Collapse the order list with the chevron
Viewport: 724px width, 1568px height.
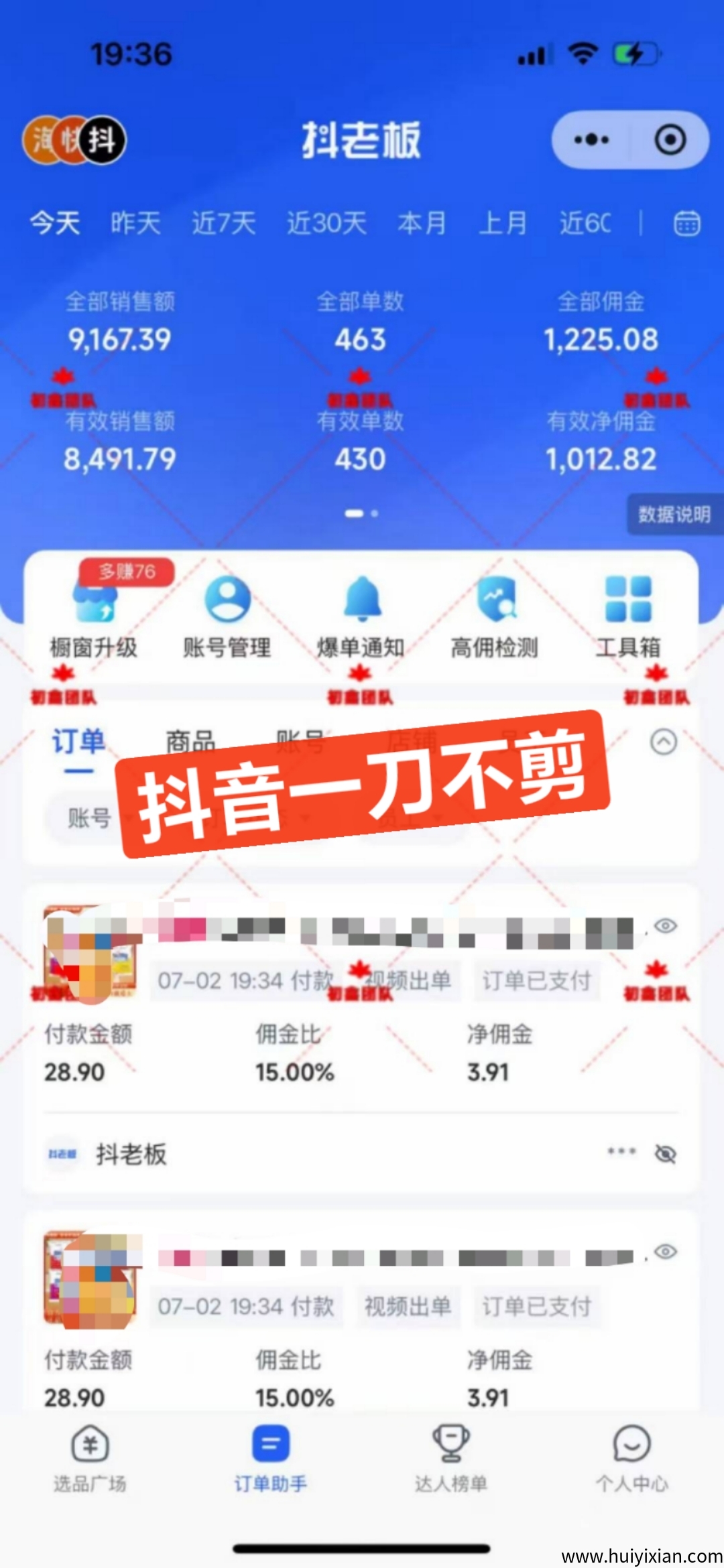click(663, 742)
